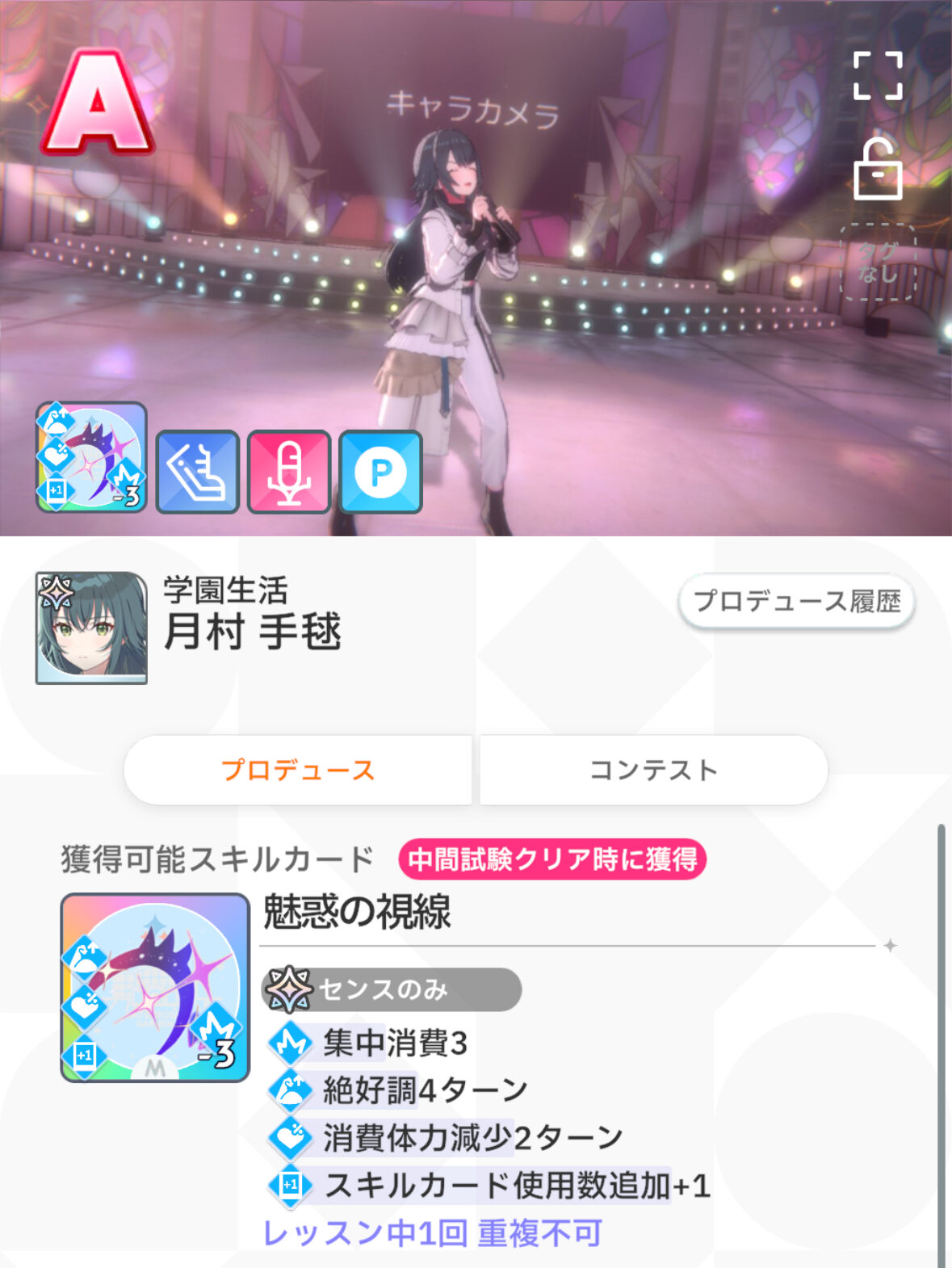Tap the 月村 手毬 character portrait
This screenshot has height=1268, width=952.
(91, 628)
